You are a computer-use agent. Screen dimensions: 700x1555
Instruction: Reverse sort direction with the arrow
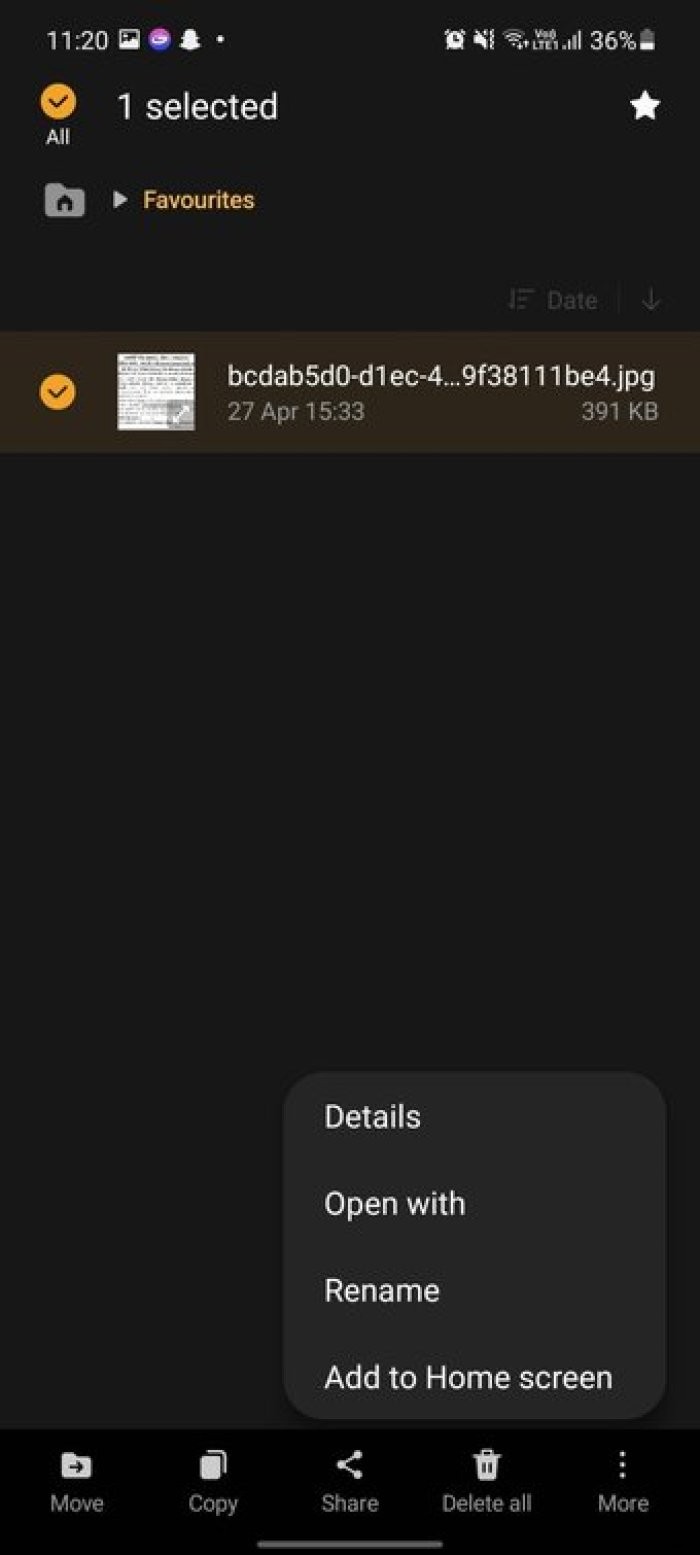click(x=651, y=300)
